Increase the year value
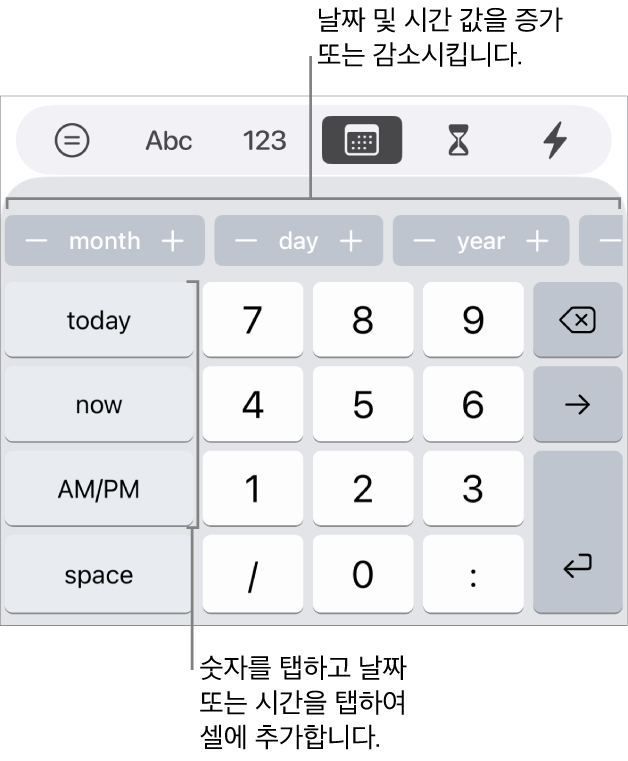Image resolution: width=628 pixels, height=761 pixels. 538,241
